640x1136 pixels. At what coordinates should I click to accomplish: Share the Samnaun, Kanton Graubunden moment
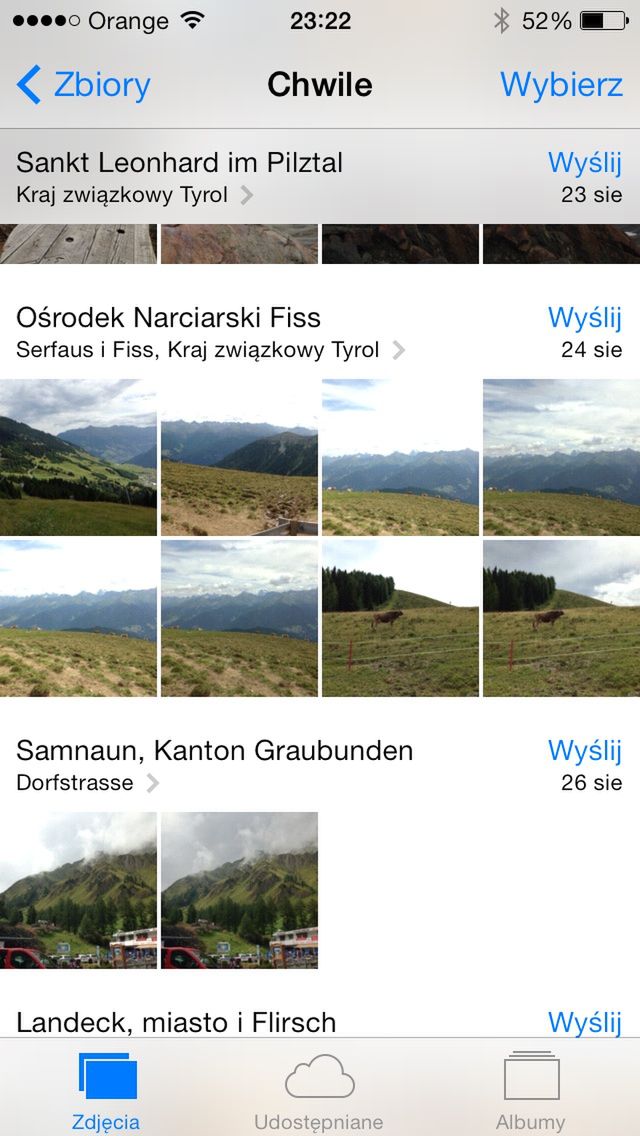585,751
